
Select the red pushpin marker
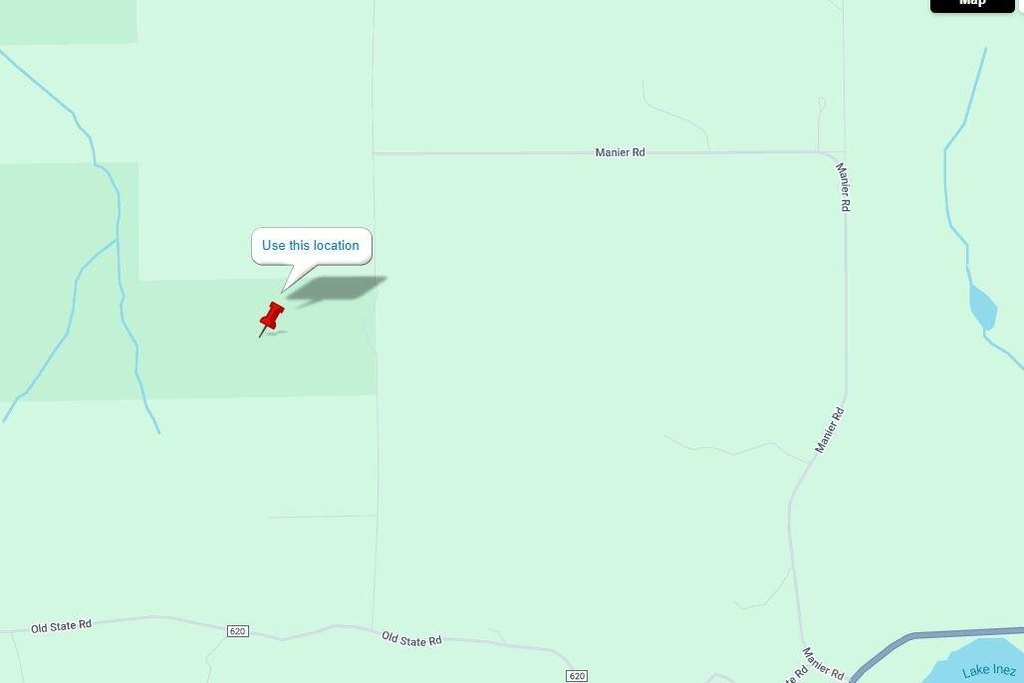click(271, 317)
